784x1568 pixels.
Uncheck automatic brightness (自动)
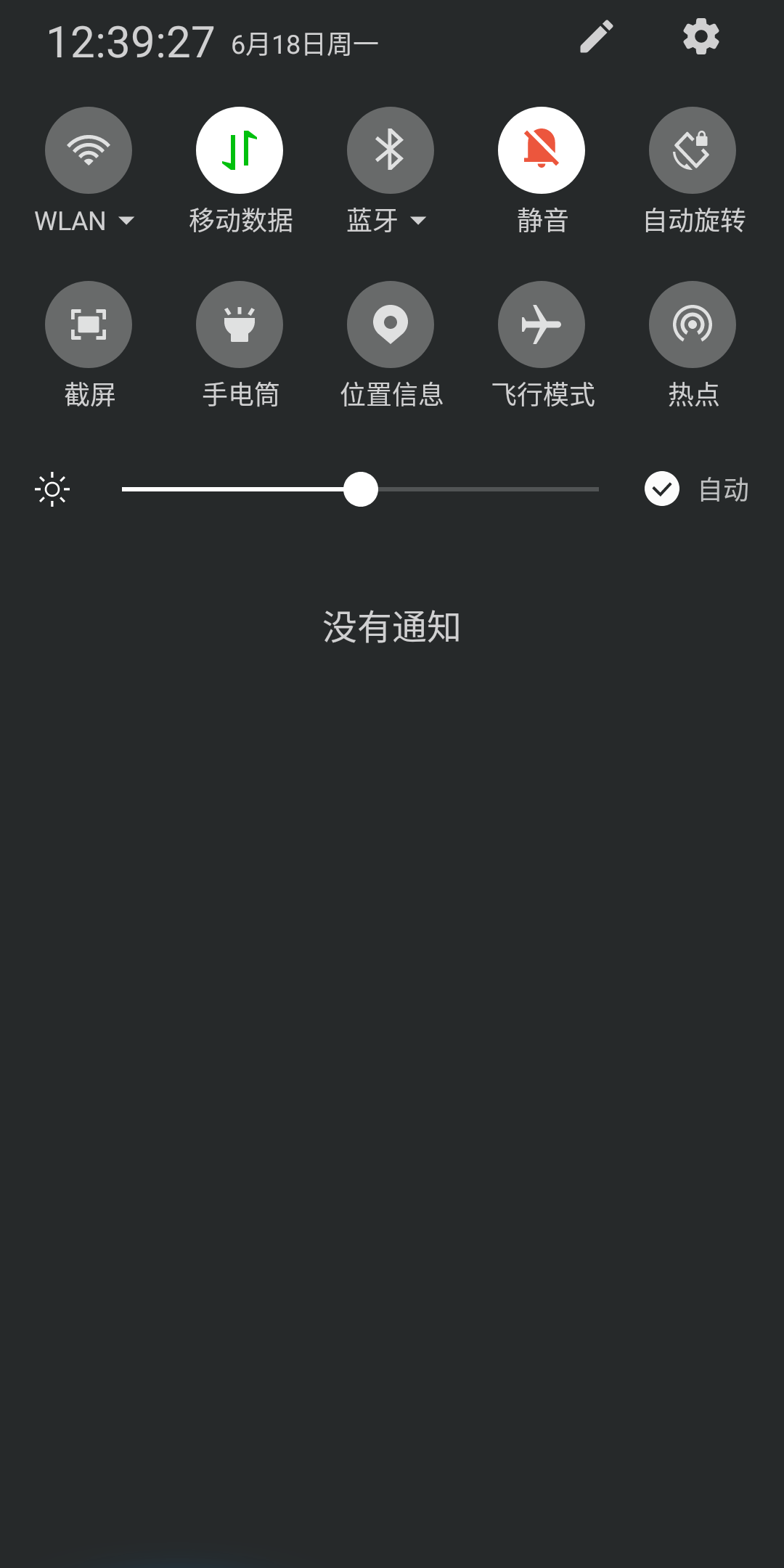pyautogui.click(x=662, y=489)
